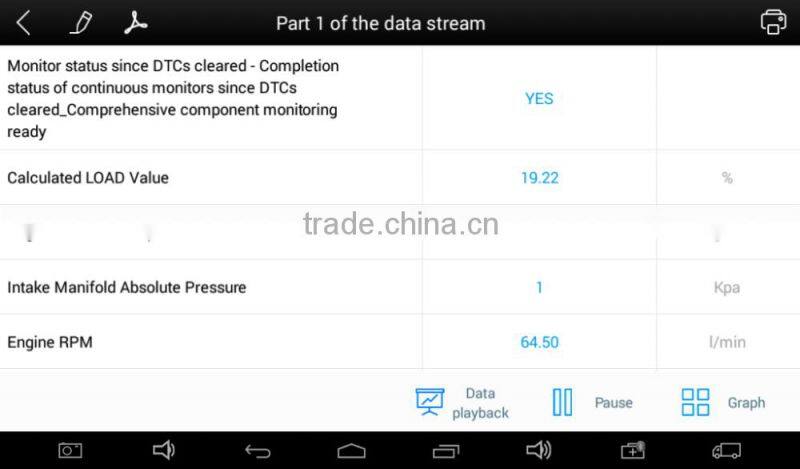This screenshot has width=800, height=469.
Task: Lower volume with the left speaker icon
Action: click(164, 450)
